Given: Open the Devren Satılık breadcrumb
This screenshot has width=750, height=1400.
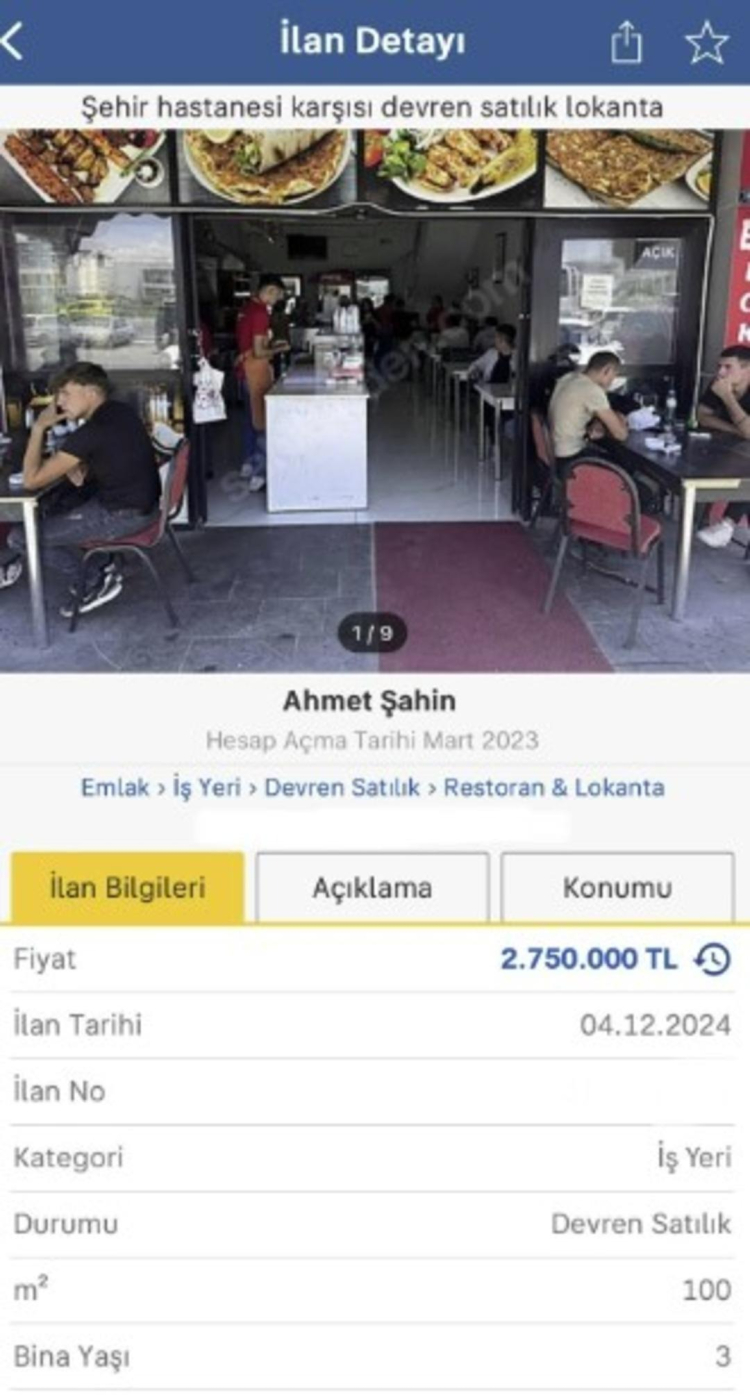Looking at the screenshot, I should (342, 787).
